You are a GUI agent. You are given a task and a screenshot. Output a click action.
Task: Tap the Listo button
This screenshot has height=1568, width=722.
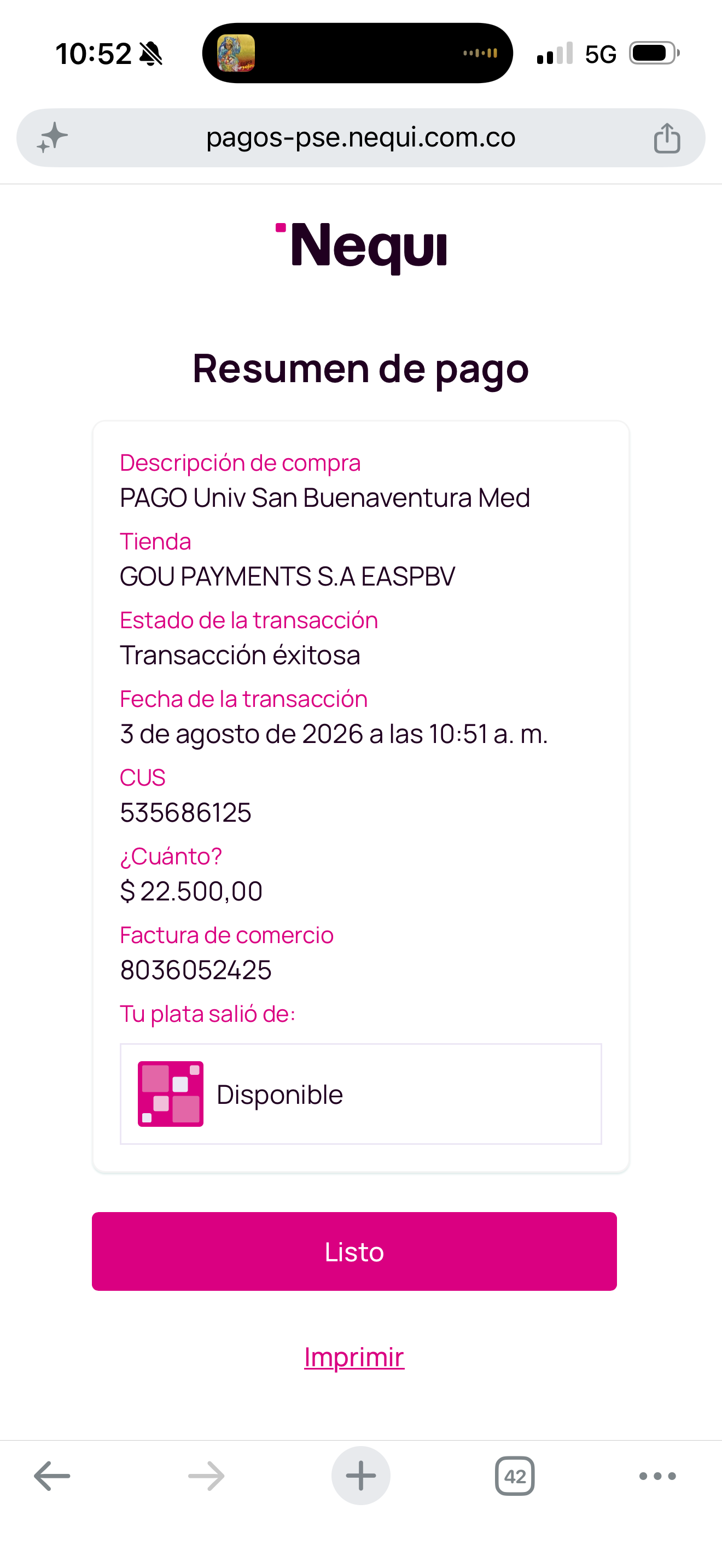(x=354, y=1251)
